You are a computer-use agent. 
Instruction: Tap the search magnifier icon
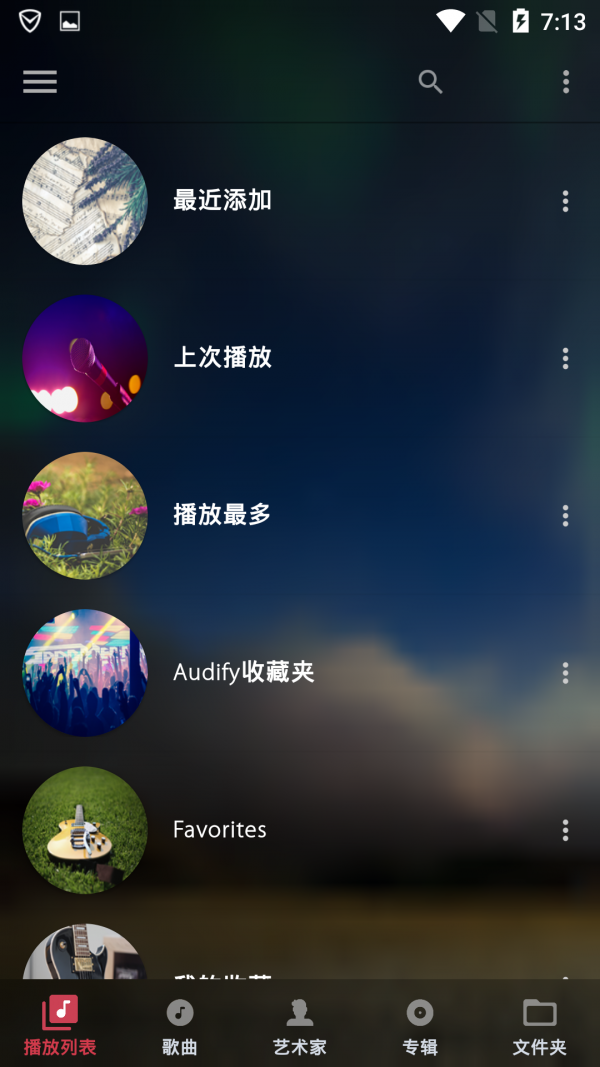click(x=430, y=82)
